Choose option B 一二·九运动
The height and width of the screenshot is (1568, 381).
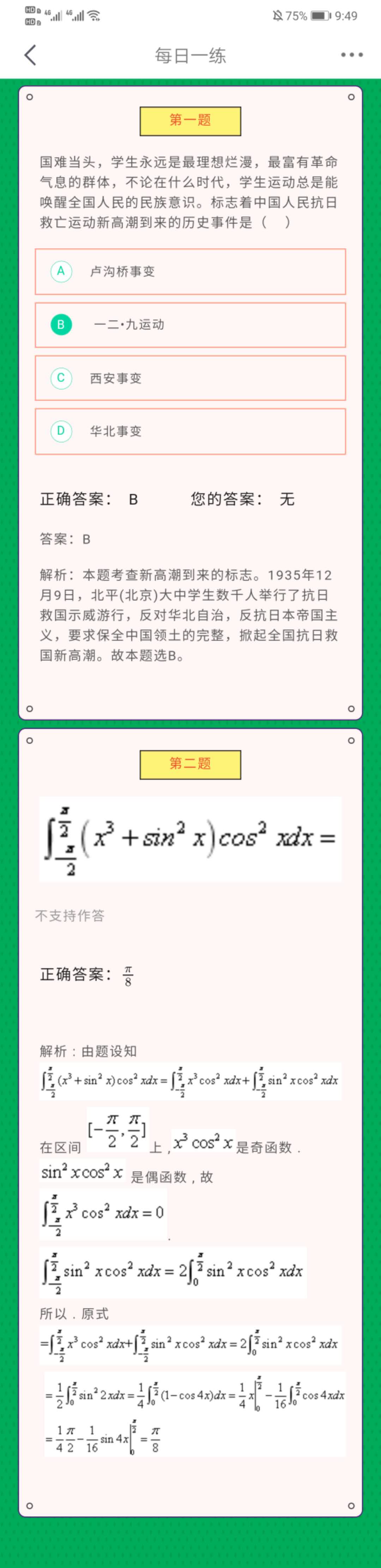tap(190, 325)
